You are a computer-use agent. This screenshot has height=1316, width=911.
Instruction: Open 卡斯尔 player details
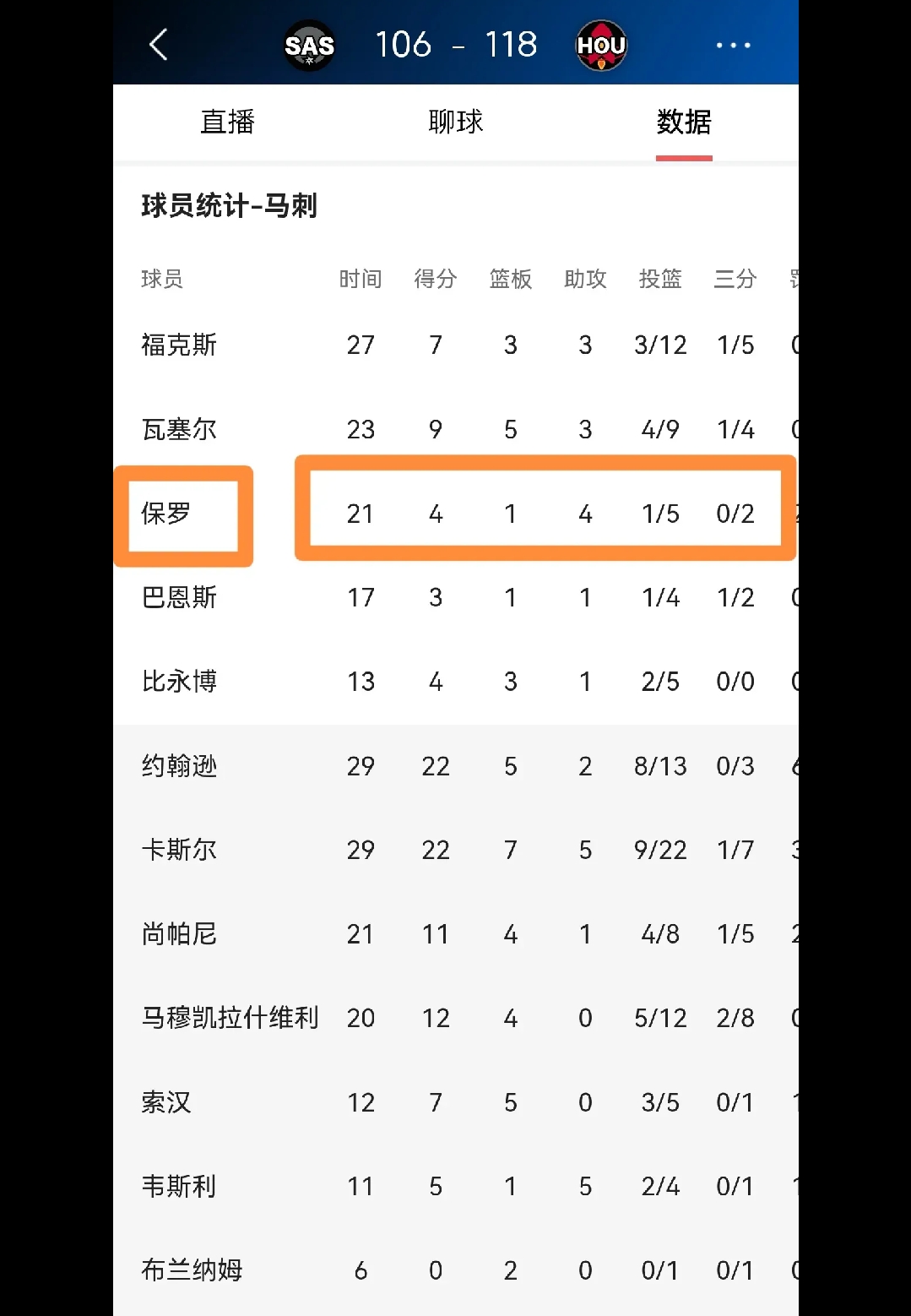(180, 850)
